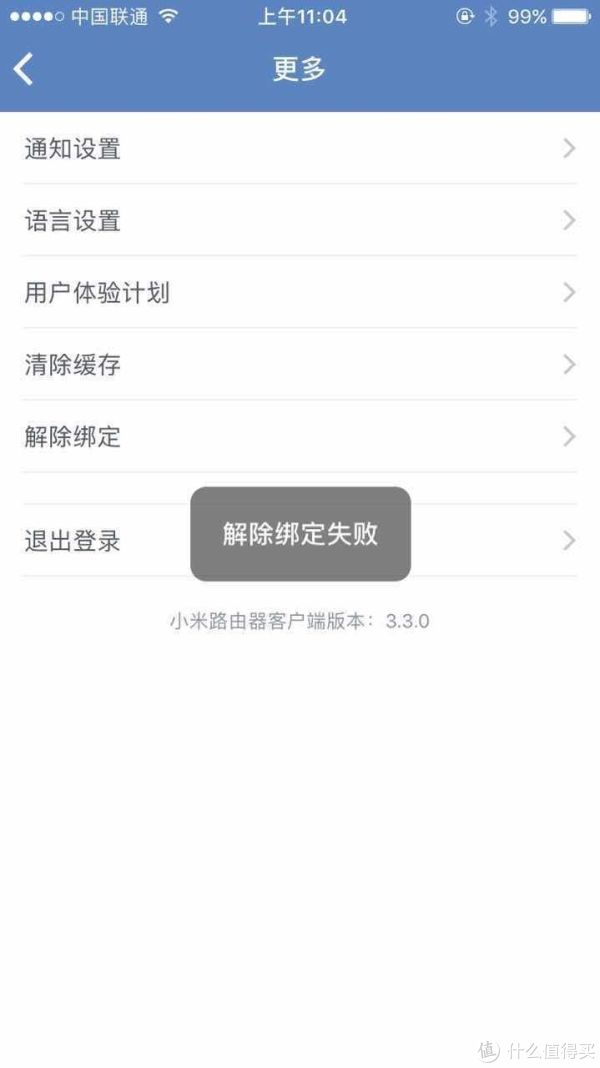Go back using the top-left arrow

[24, 69]
